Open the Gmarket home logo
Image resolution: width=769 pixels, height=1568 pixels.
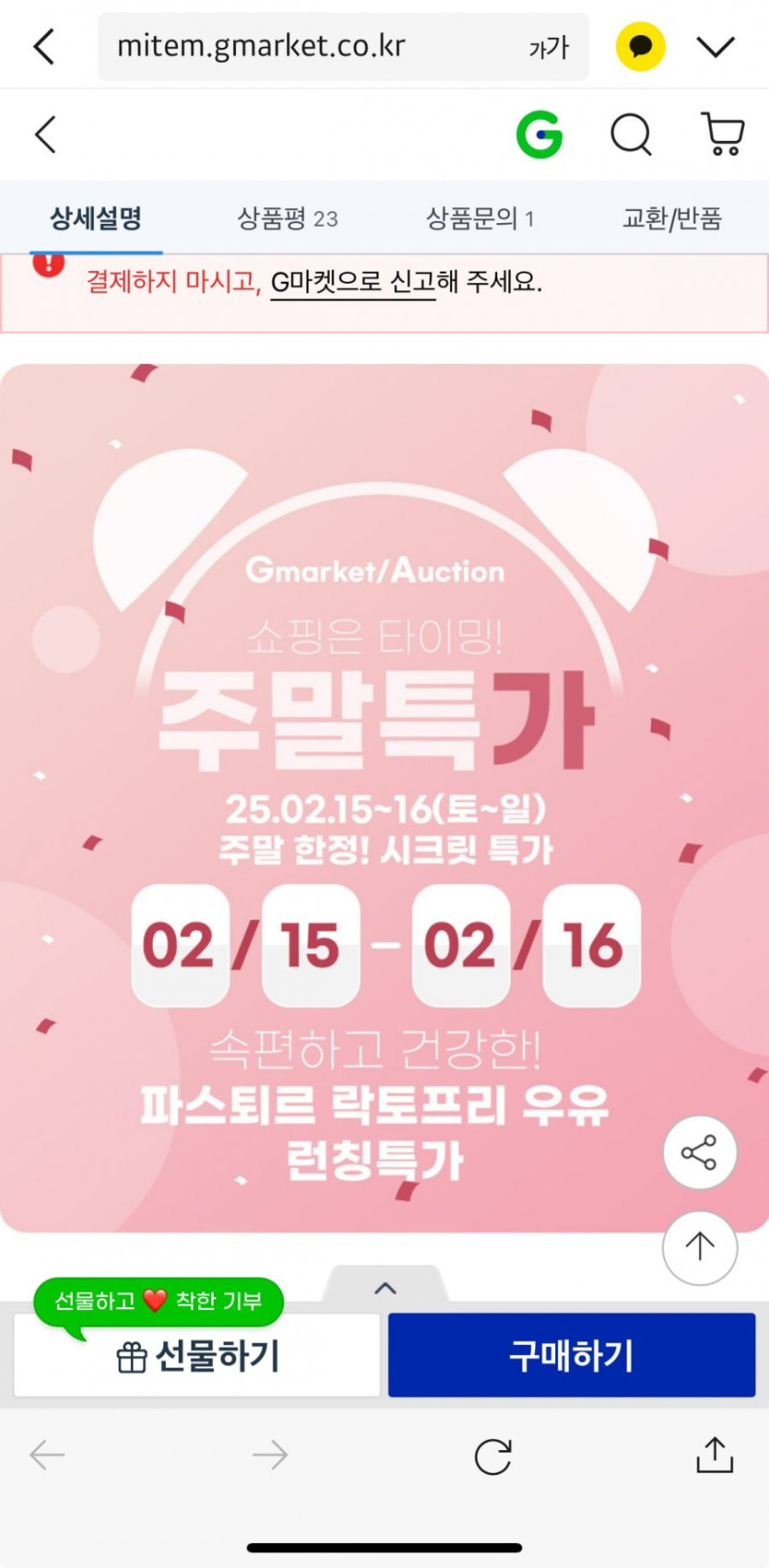point(540,135)
